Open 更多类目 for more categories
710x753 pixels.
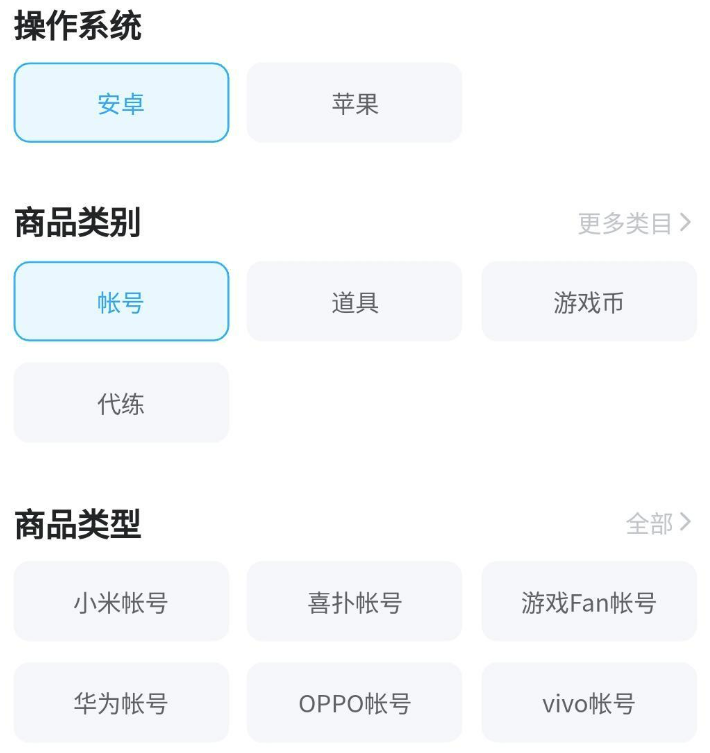634,223
